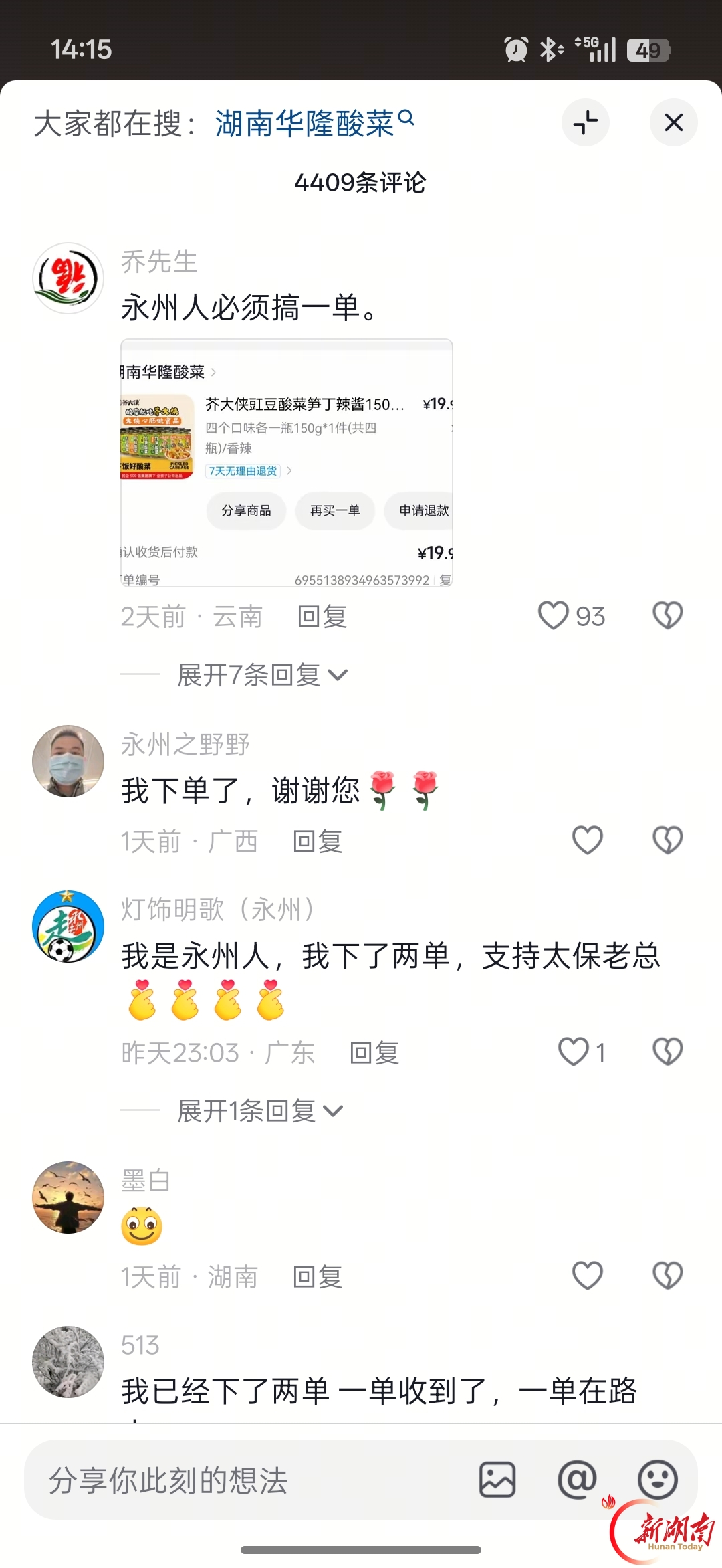The width and height of the screenshot is (722, 1568).
Task: Dislike 乔先生's comment
Action: click(x=667, y=615)
